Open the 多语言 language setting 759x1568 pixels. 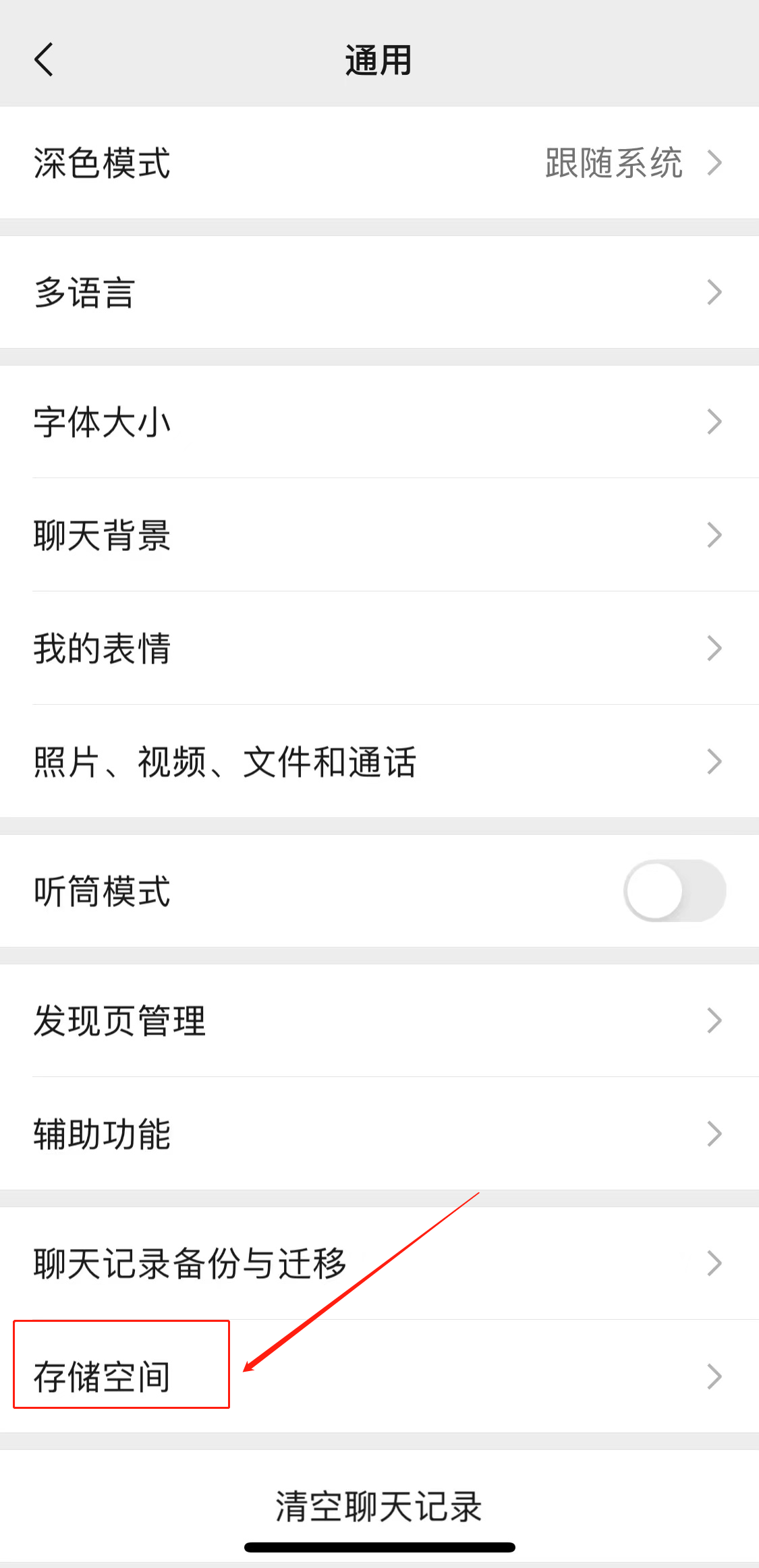tap(378, 292)
